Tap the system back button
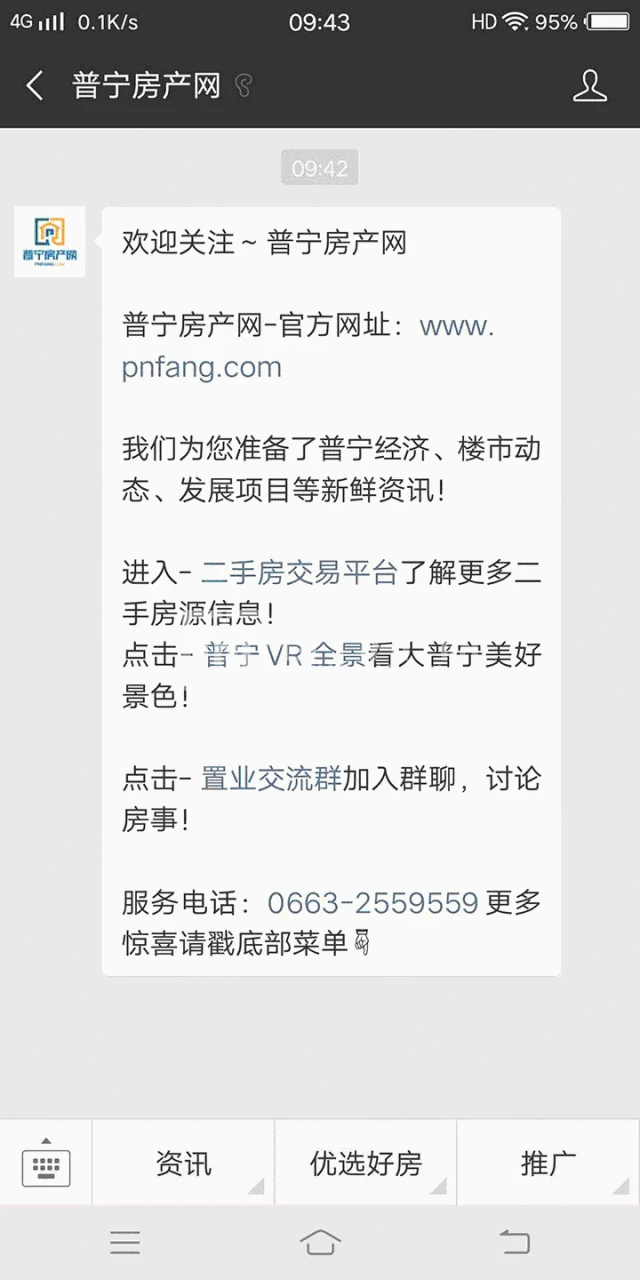 [514, 1243]
